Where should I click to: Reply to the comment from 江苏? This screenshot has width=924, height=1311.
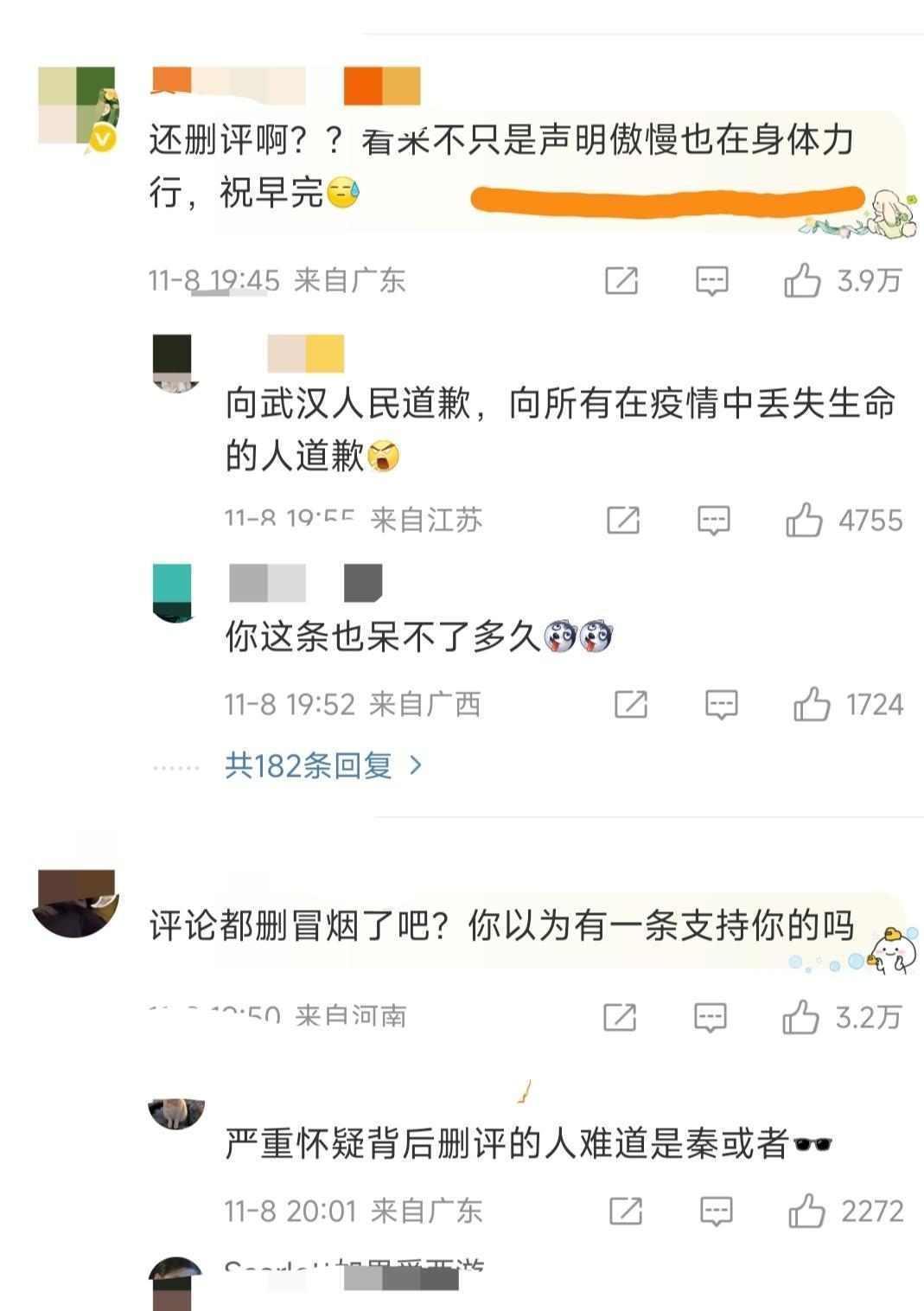pyautogui.click(x=714, y=520)
